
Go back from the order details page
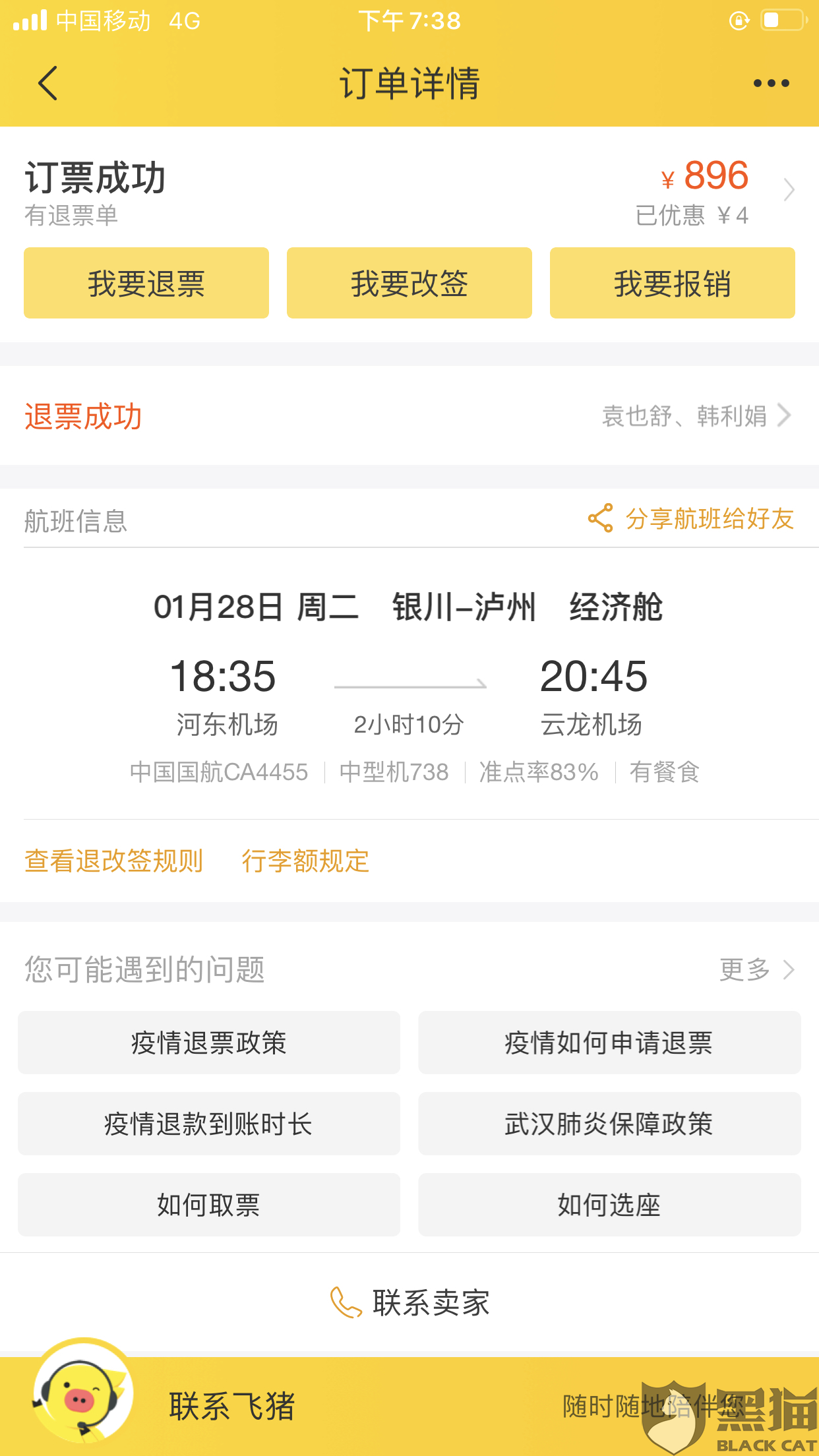(48, 83)
